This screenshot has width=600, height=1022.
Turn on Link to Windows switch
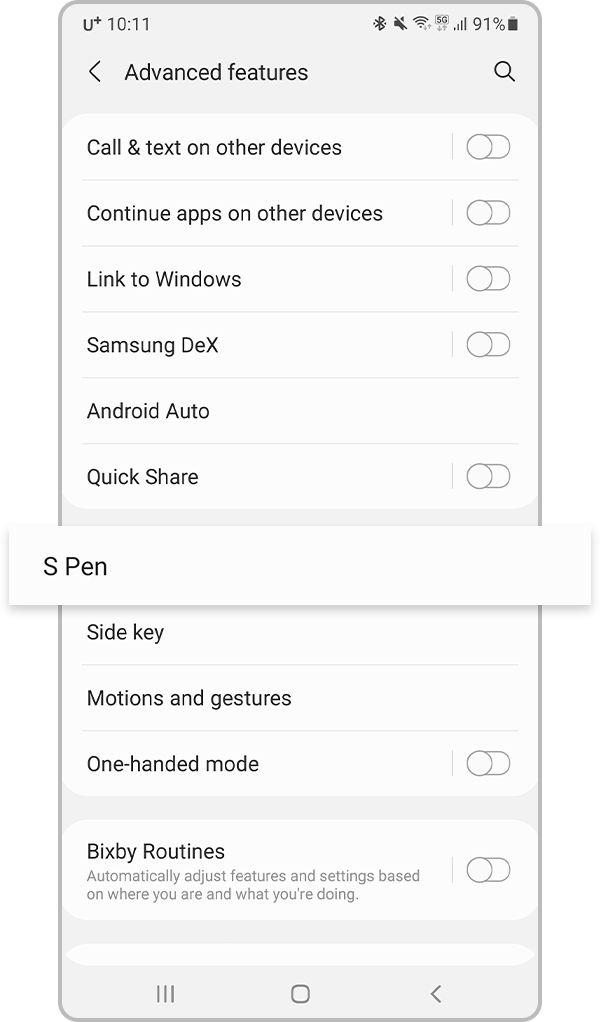point(488,279)
